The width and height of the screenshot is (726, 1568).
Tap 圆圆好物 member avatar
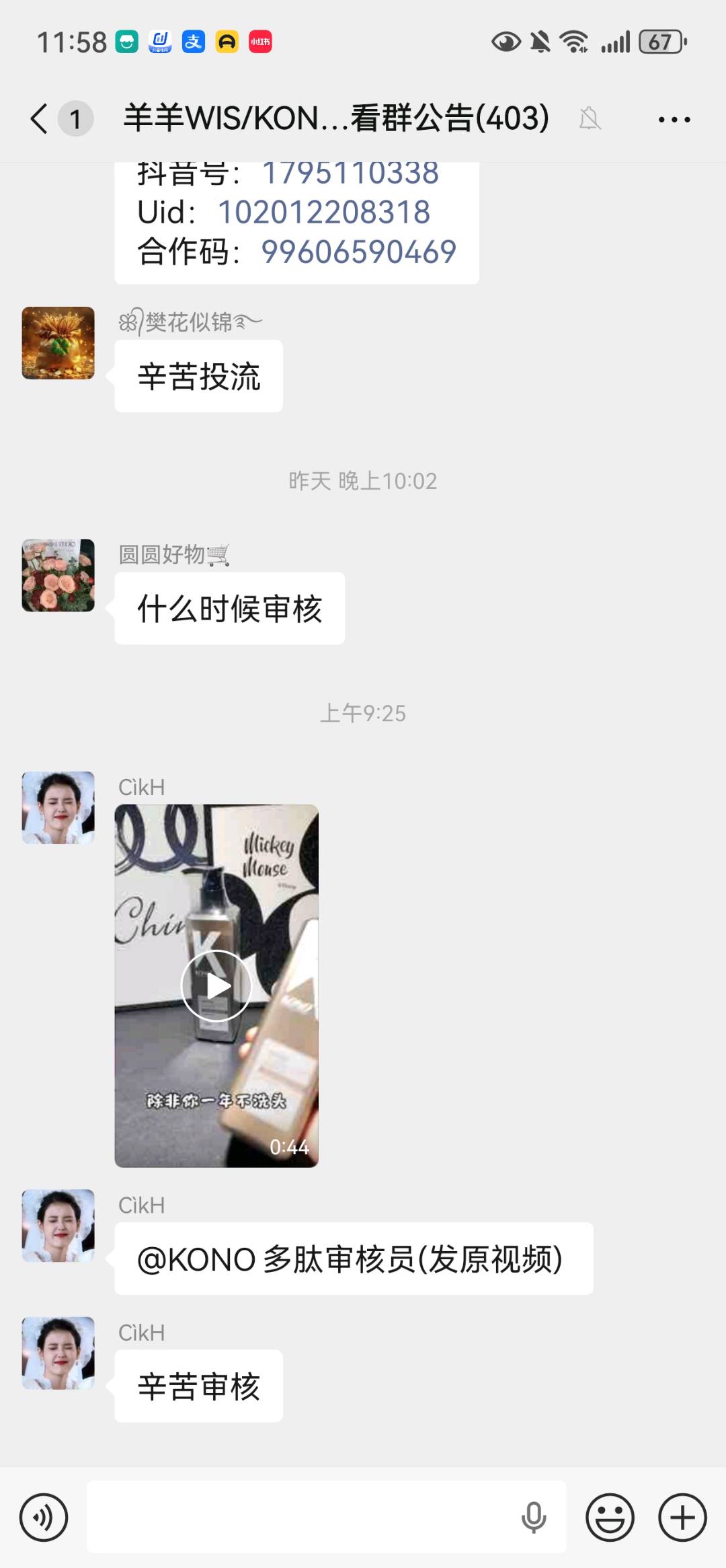point(58,575)
